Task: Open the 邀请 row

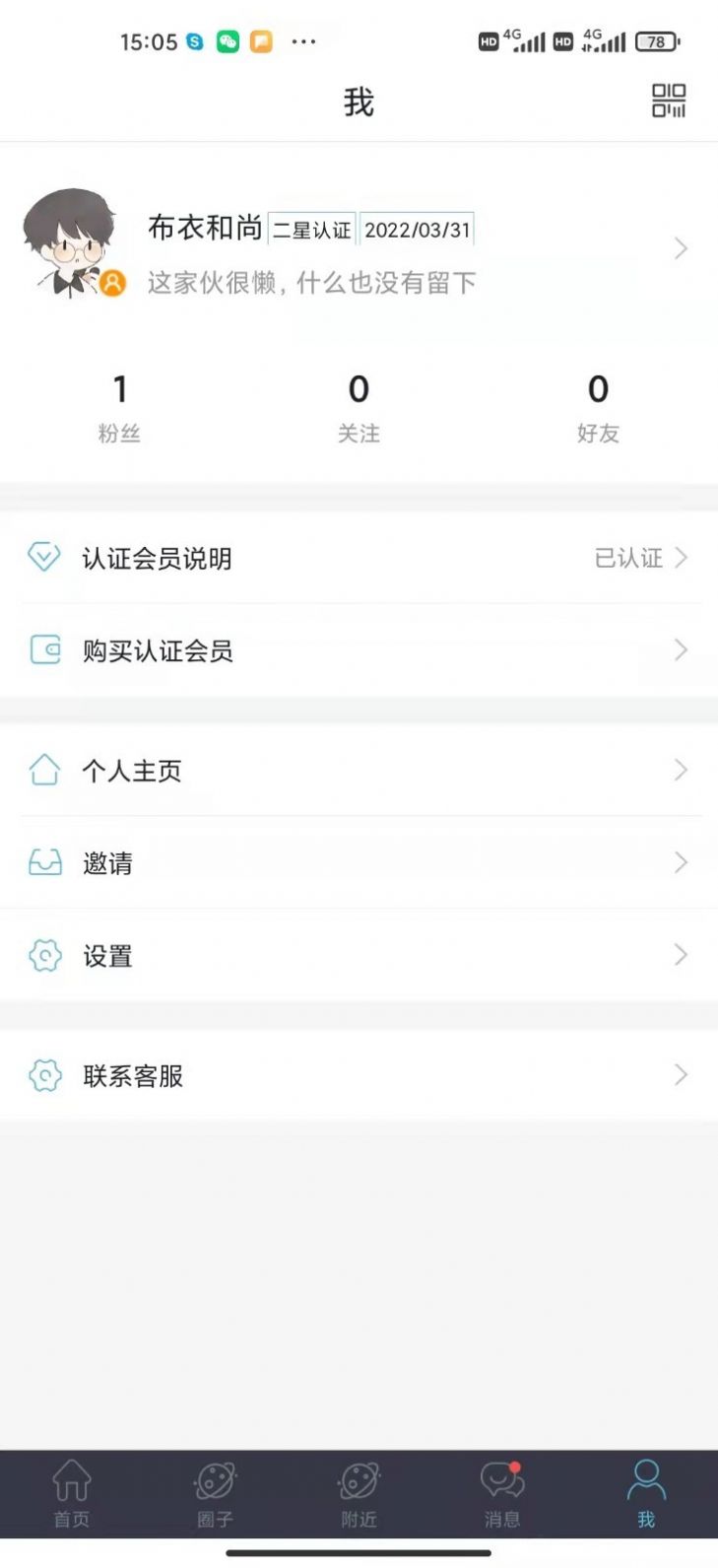Action: tap(359, 863)
